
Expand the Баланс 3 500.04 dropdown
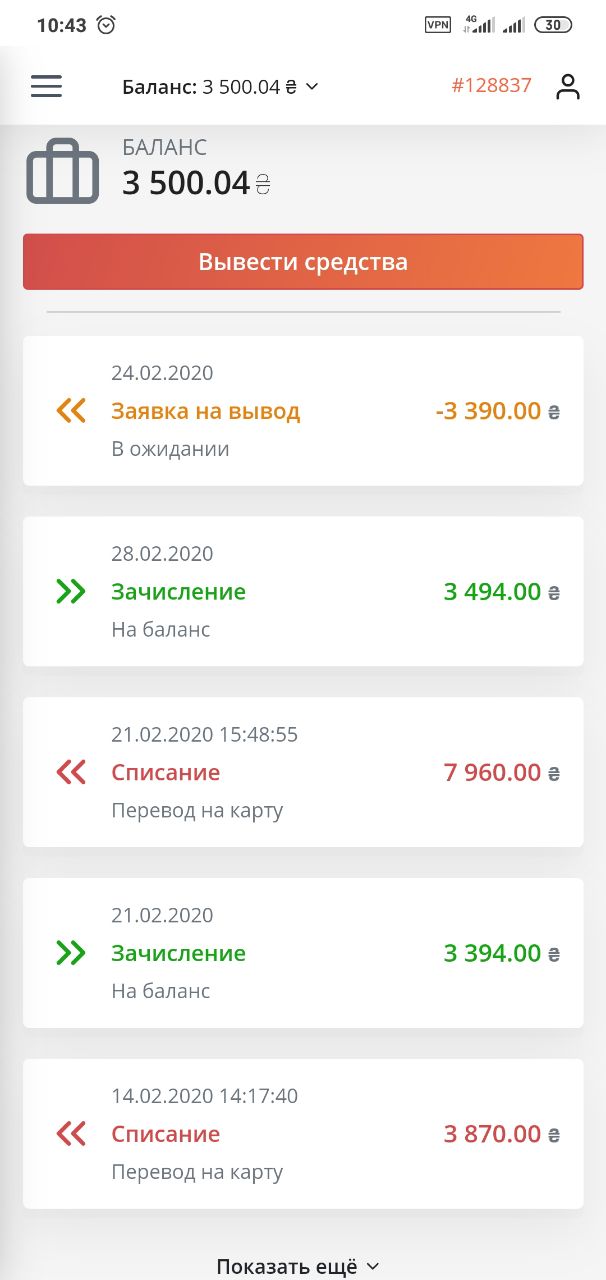coord(220,87)
